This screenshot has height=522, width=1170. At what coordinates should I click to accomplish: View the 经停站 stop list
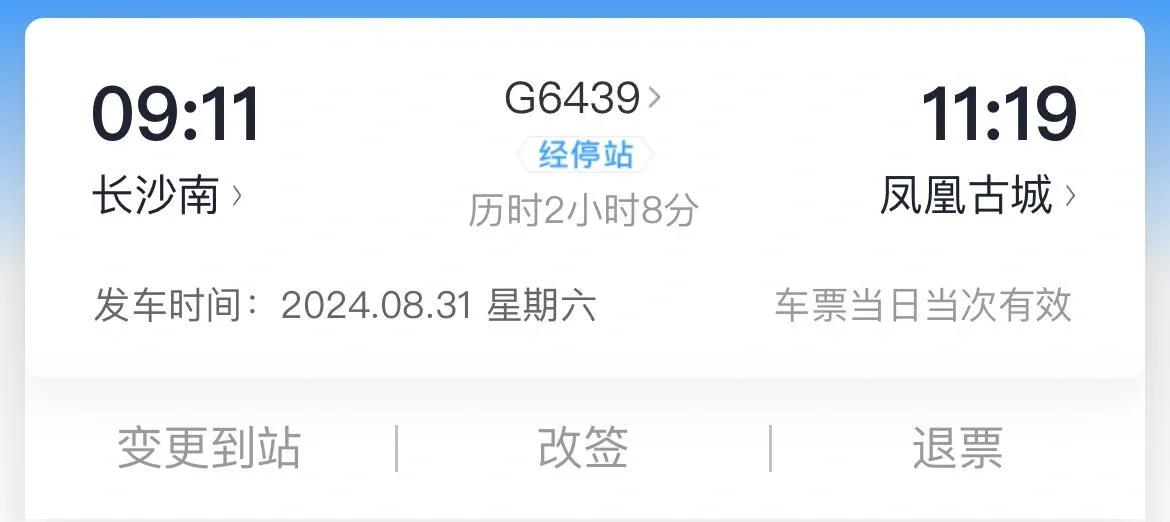(x=585, y=155)
